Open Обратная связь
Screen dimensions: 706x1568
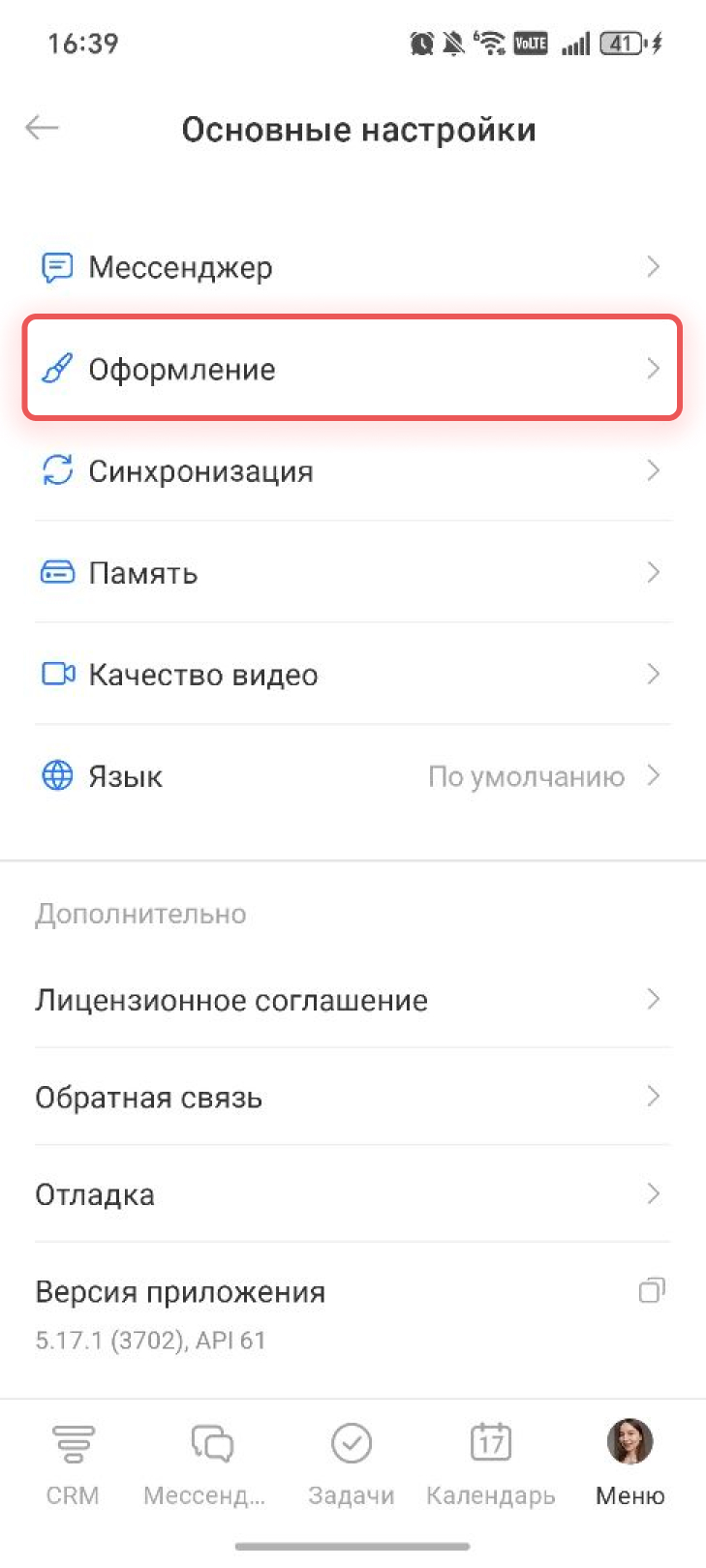(353, 1098)
